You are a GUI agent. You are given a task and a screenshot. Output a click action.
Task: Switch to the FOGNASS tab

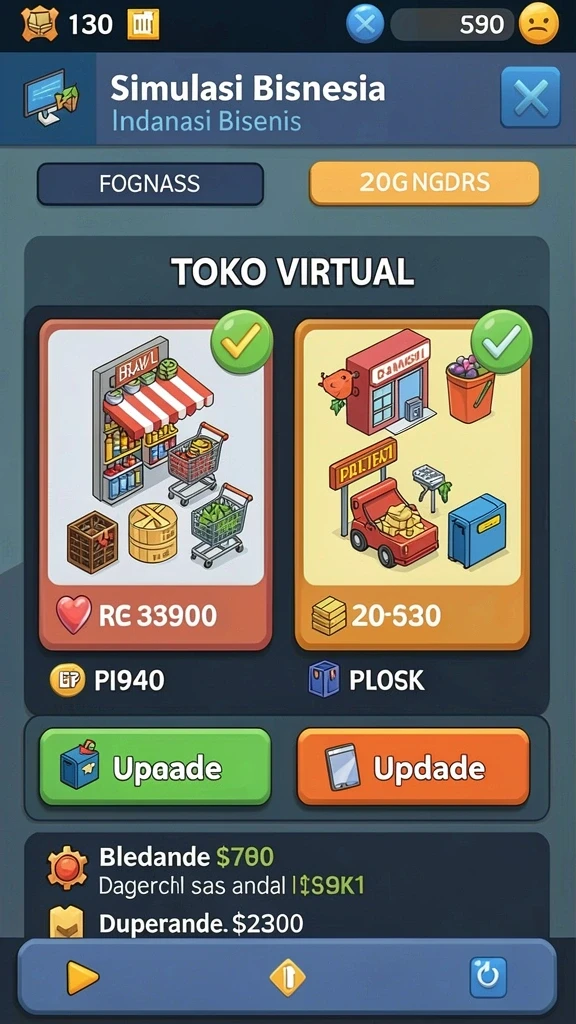click(150, 184)
